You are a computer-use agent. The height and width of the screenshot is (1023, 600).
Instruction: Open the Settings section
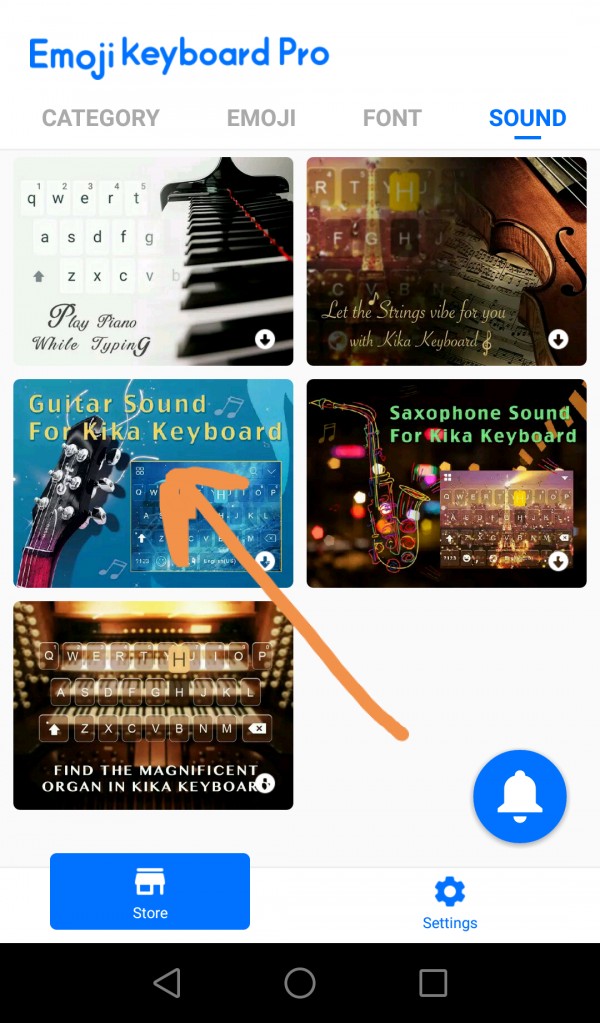tap(450, 902)
